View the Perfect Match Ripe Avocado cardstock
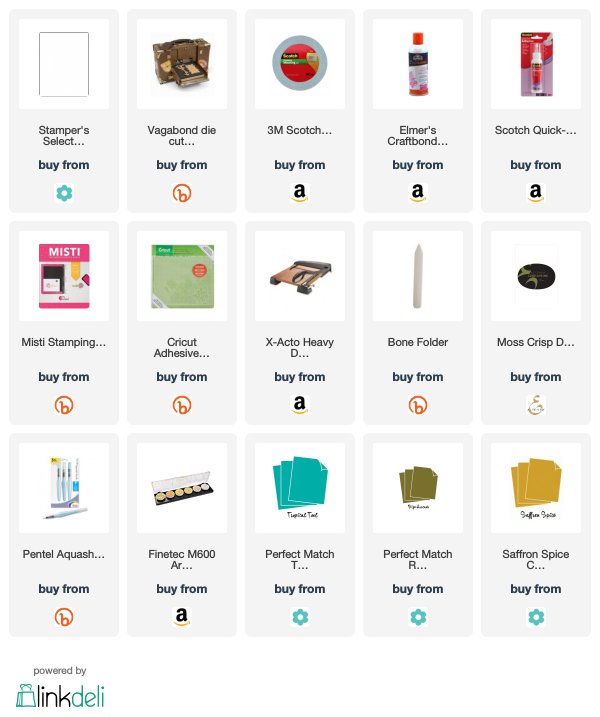The height and width of the screenshot is (717, 600). pos(417,488)
